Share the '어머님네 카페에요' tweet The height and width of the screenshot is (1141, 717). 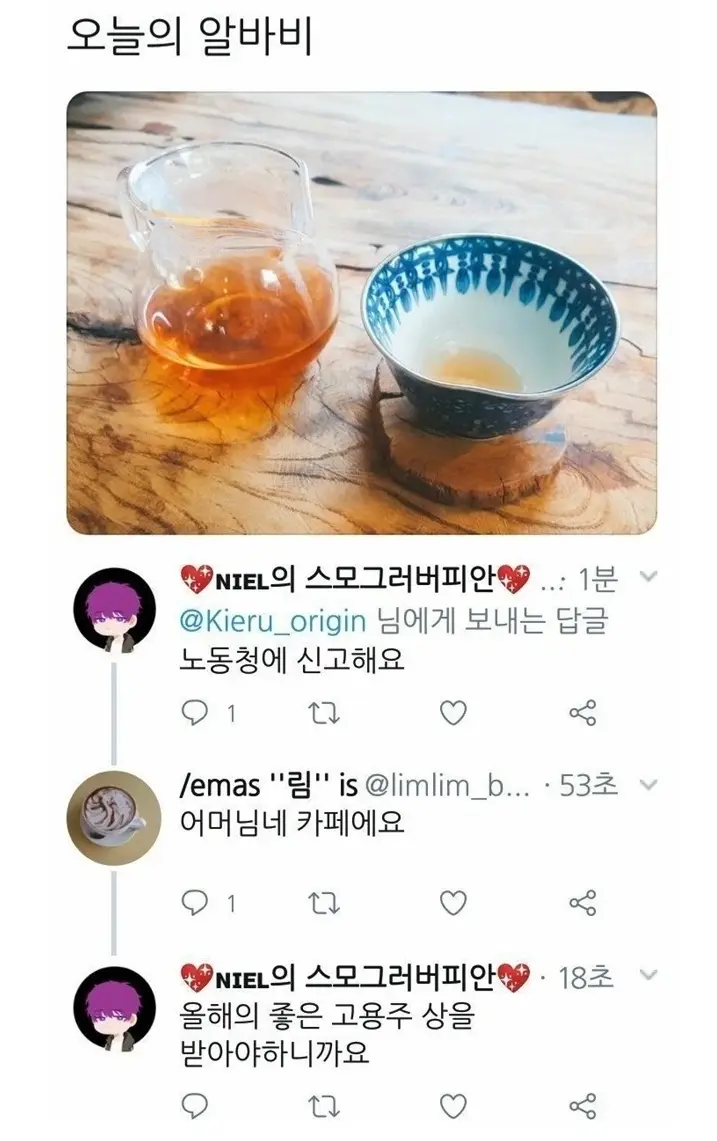point(582,903)
